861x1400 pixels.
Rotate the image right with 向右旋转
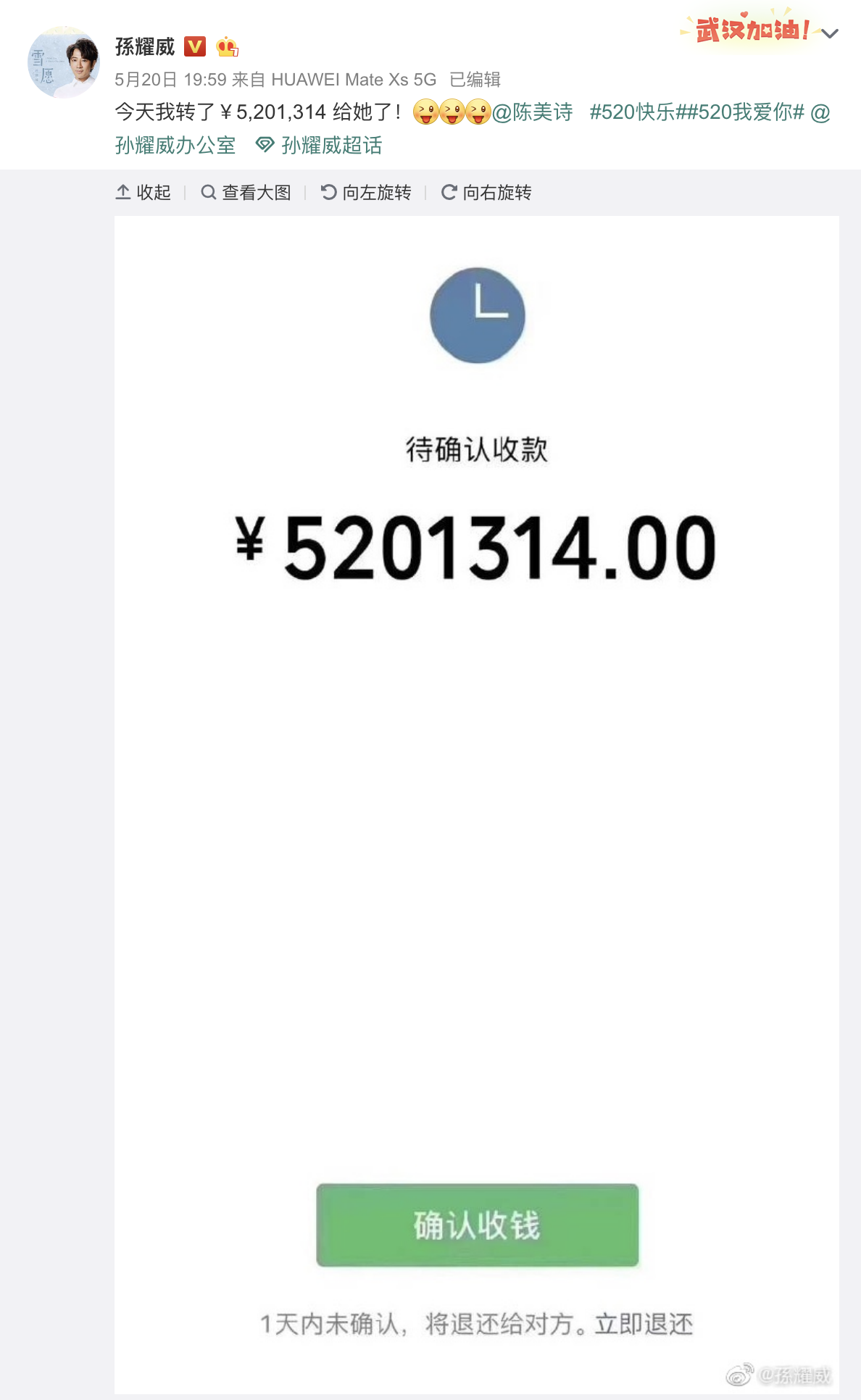click(486, 192)
